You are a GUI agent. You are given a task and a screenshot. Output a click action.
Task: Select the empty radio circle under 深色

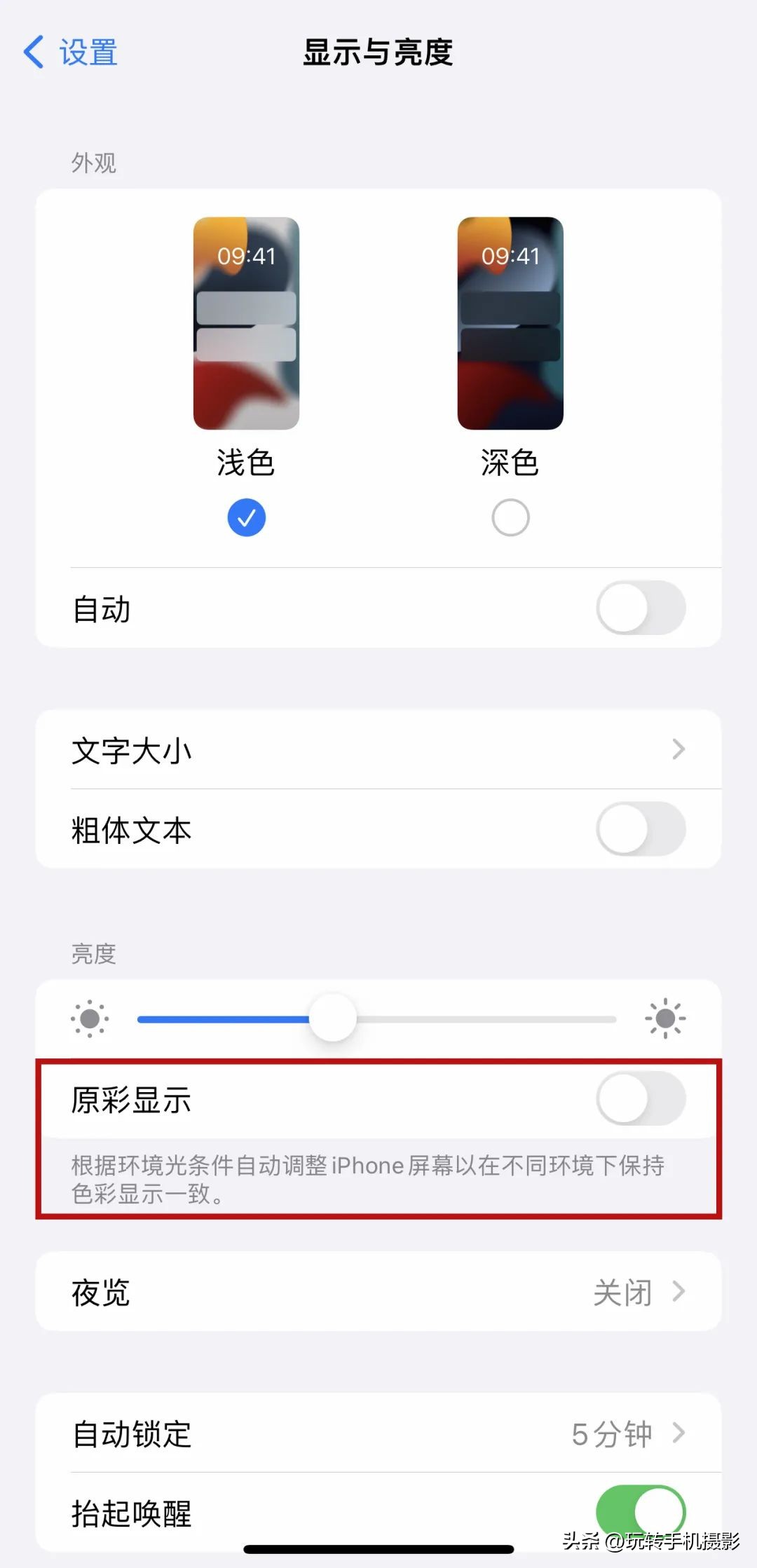coord(510,516)
